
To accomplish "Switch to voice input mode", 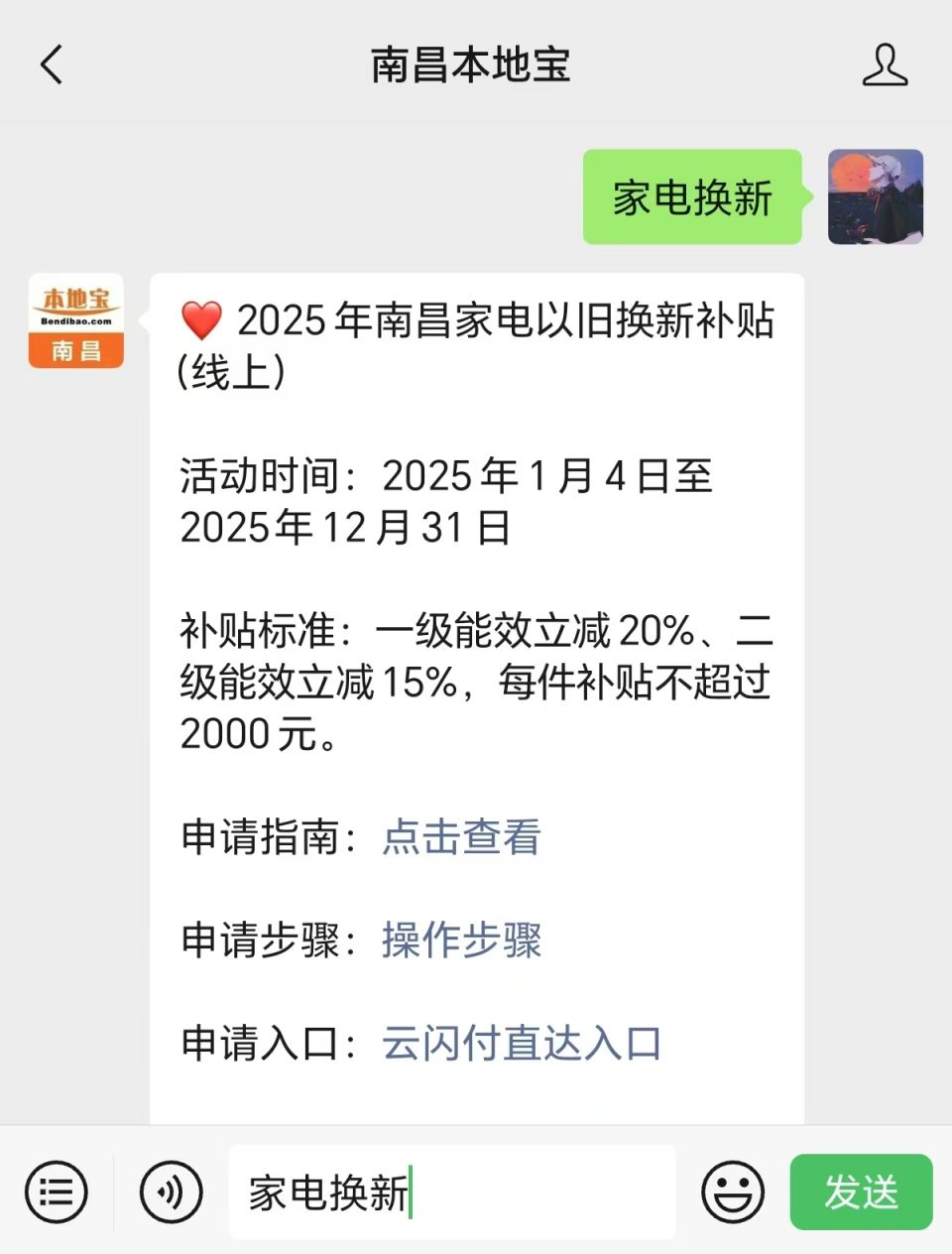I will coord(172,1191).
